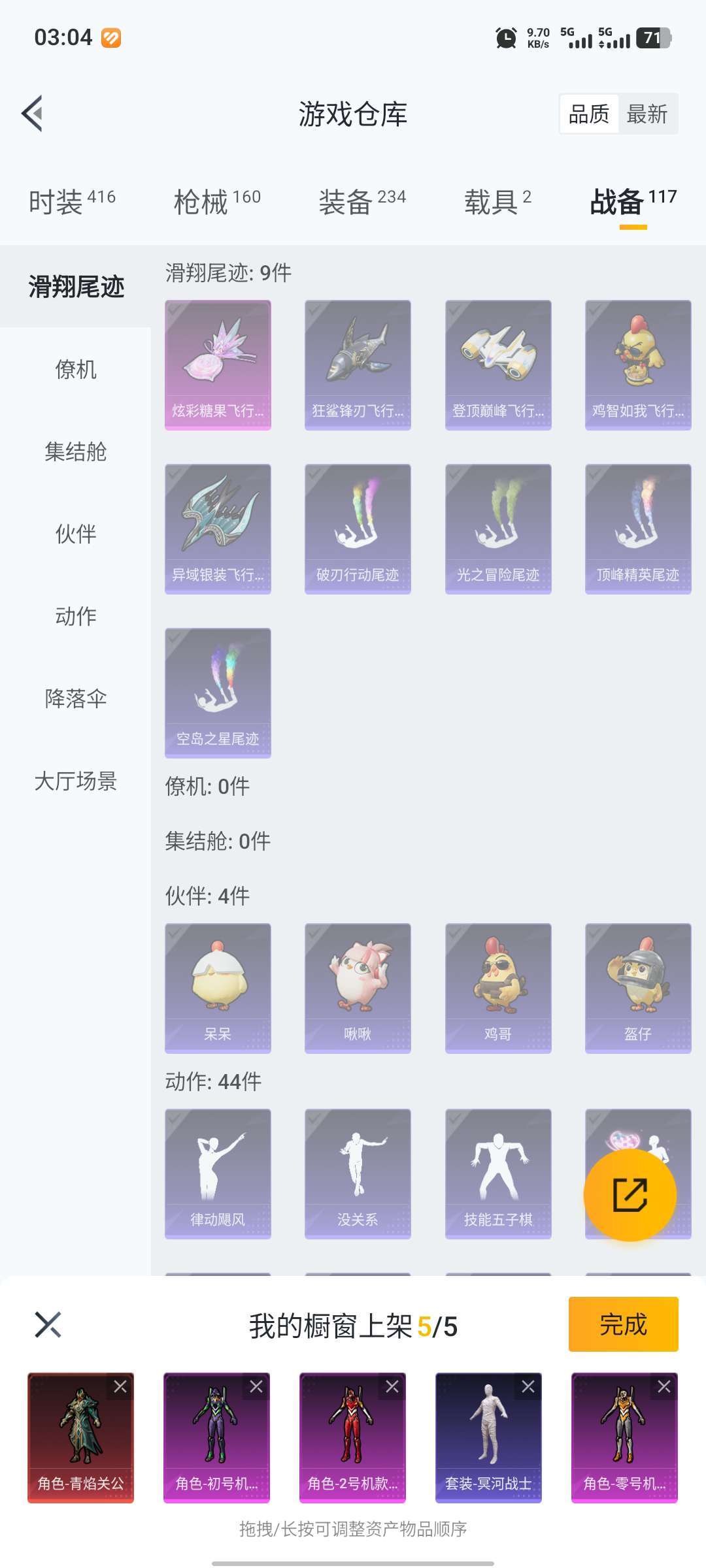Image resolution: width=706 pixels, height=1568 pixels.
Task: Close the 我的橱窗上架 panel
Action: click(48, 1324)
